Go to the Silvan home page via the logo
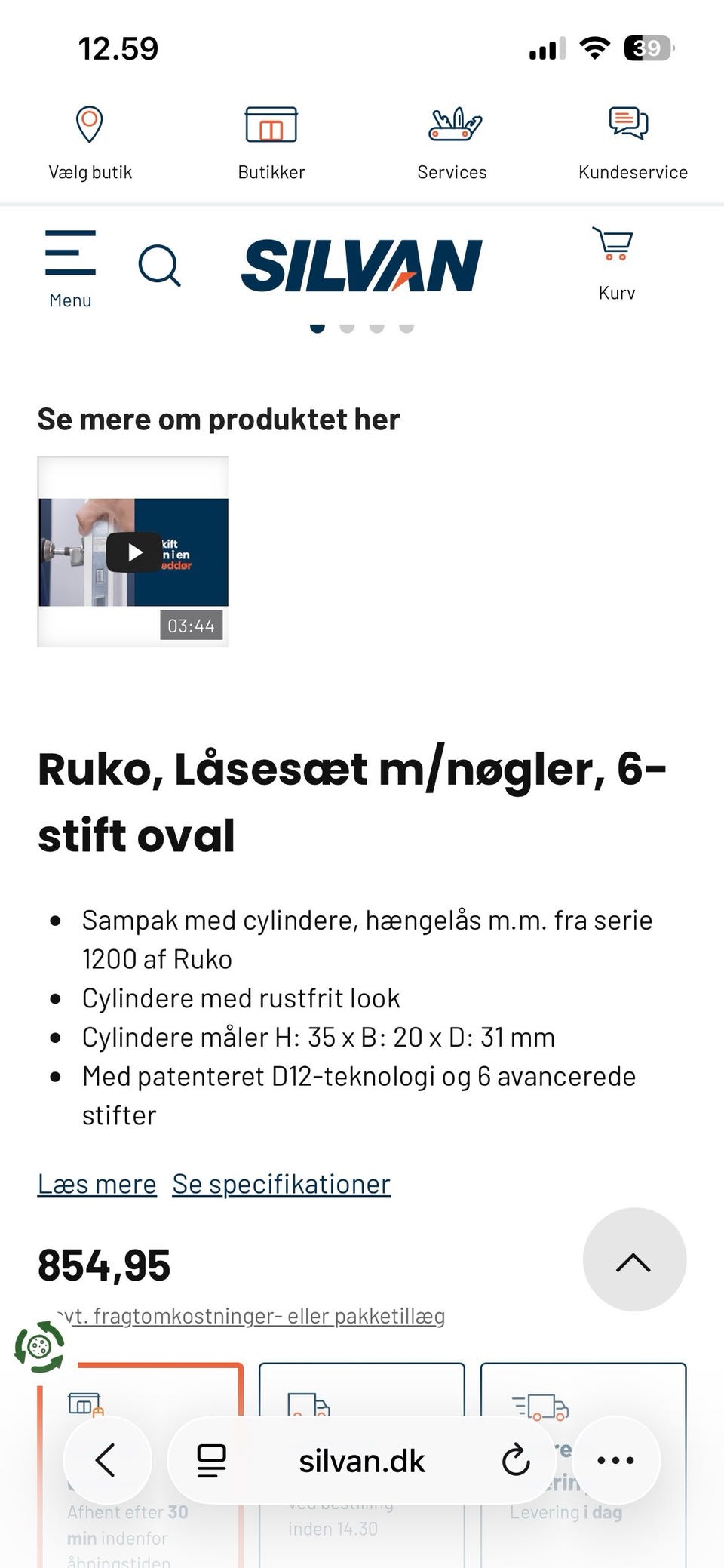Screen dimensions: 724x1568 coord(361,265)
